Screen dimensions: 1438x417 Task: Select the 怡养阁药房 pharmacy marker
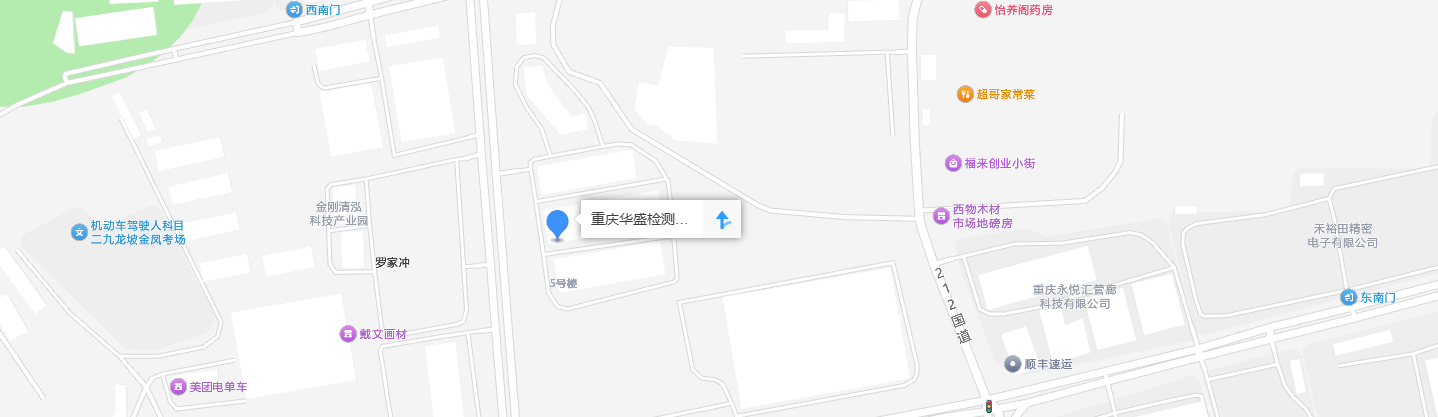(x=983, y=10)
